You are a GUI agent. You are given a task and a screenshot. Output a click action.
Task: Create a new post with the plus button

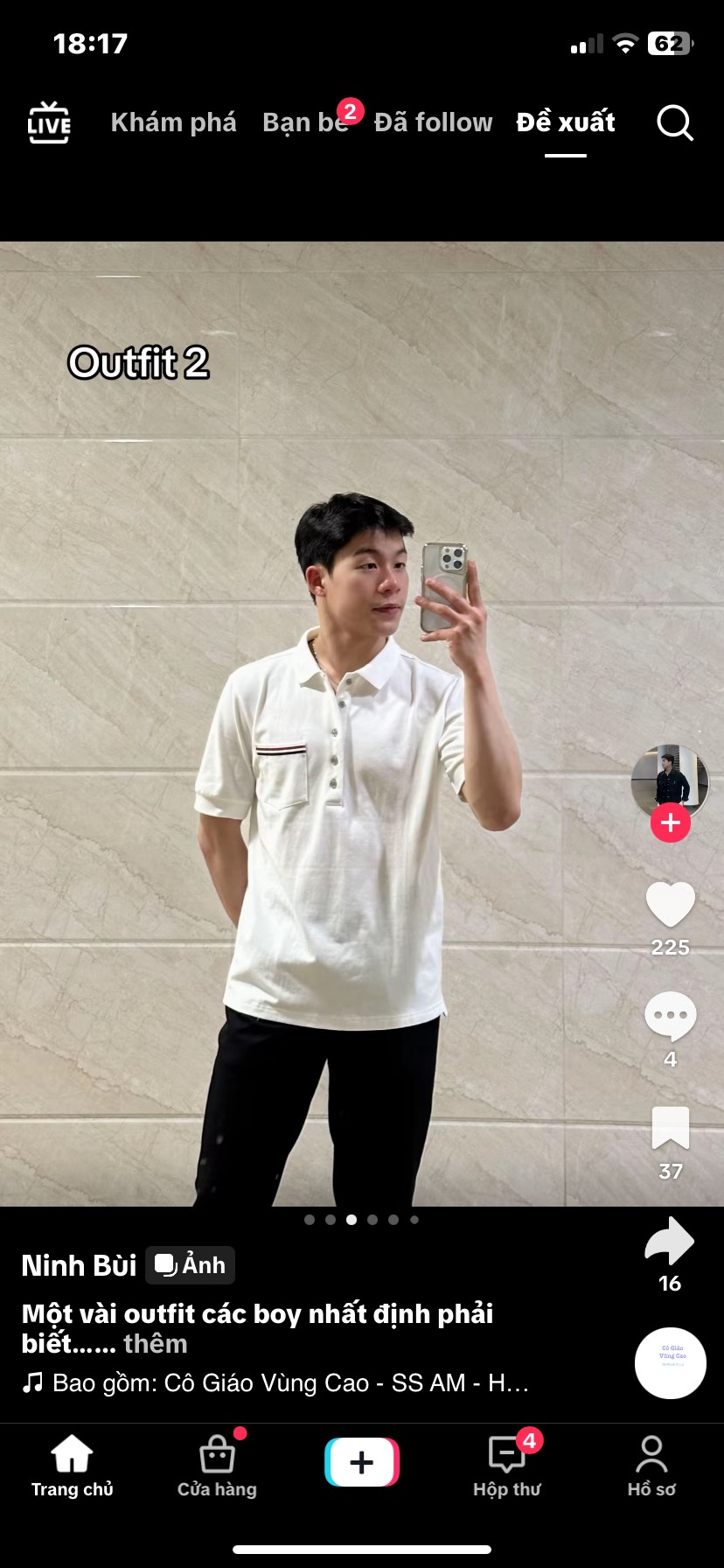(362, 1462)
